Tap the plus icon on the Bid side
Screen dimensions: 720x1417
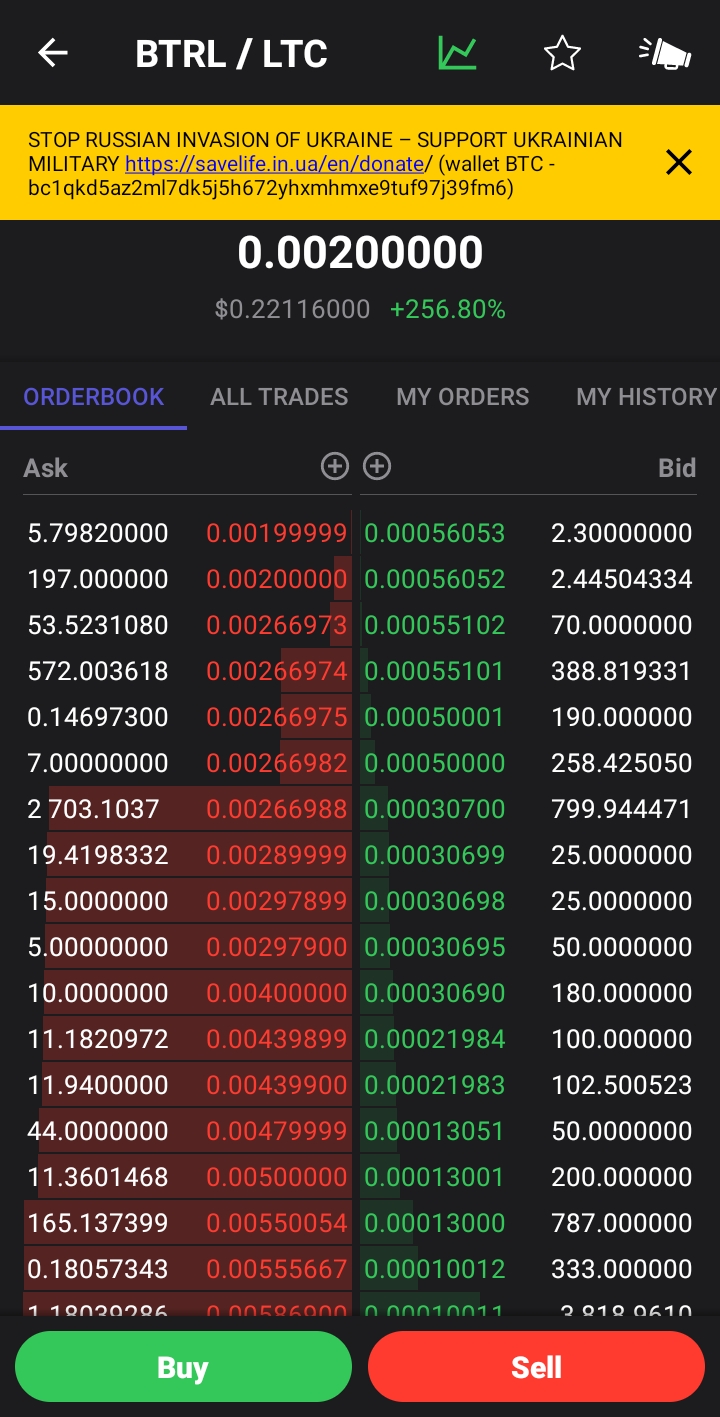click(x=377, y=466)
